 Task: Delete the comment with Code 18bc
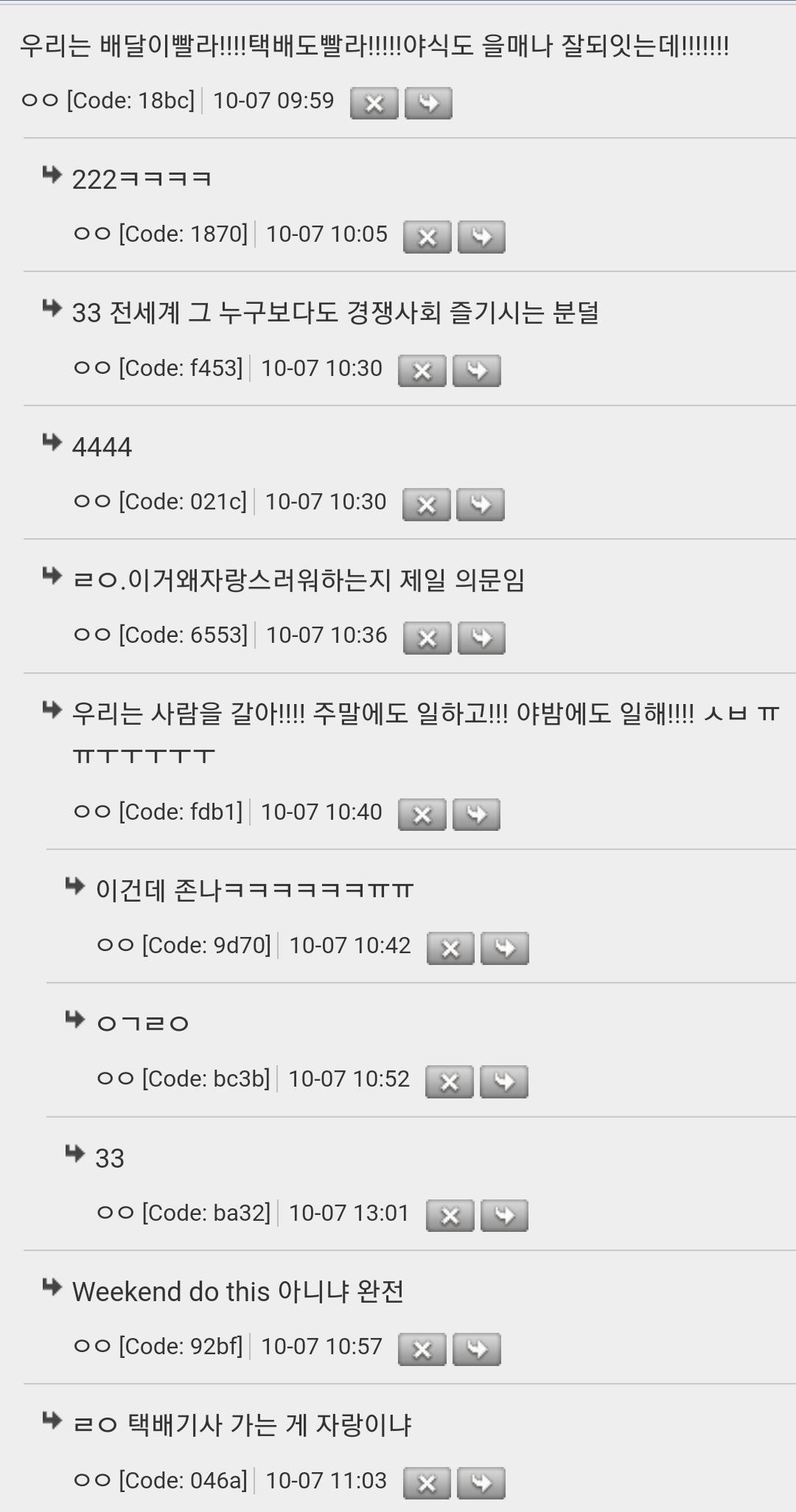(374, 103)
